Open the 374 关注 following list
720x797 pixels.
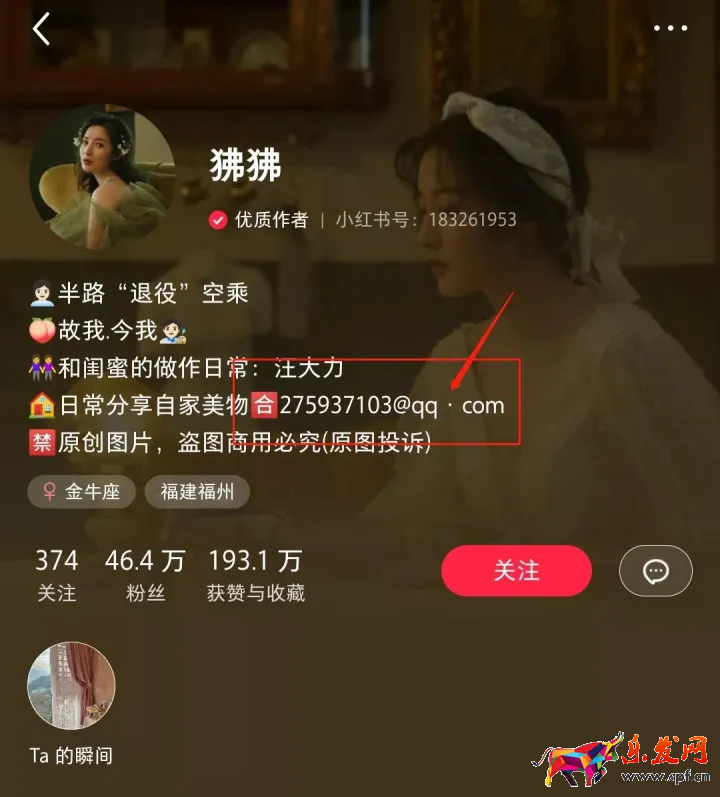tap(56, 575)
